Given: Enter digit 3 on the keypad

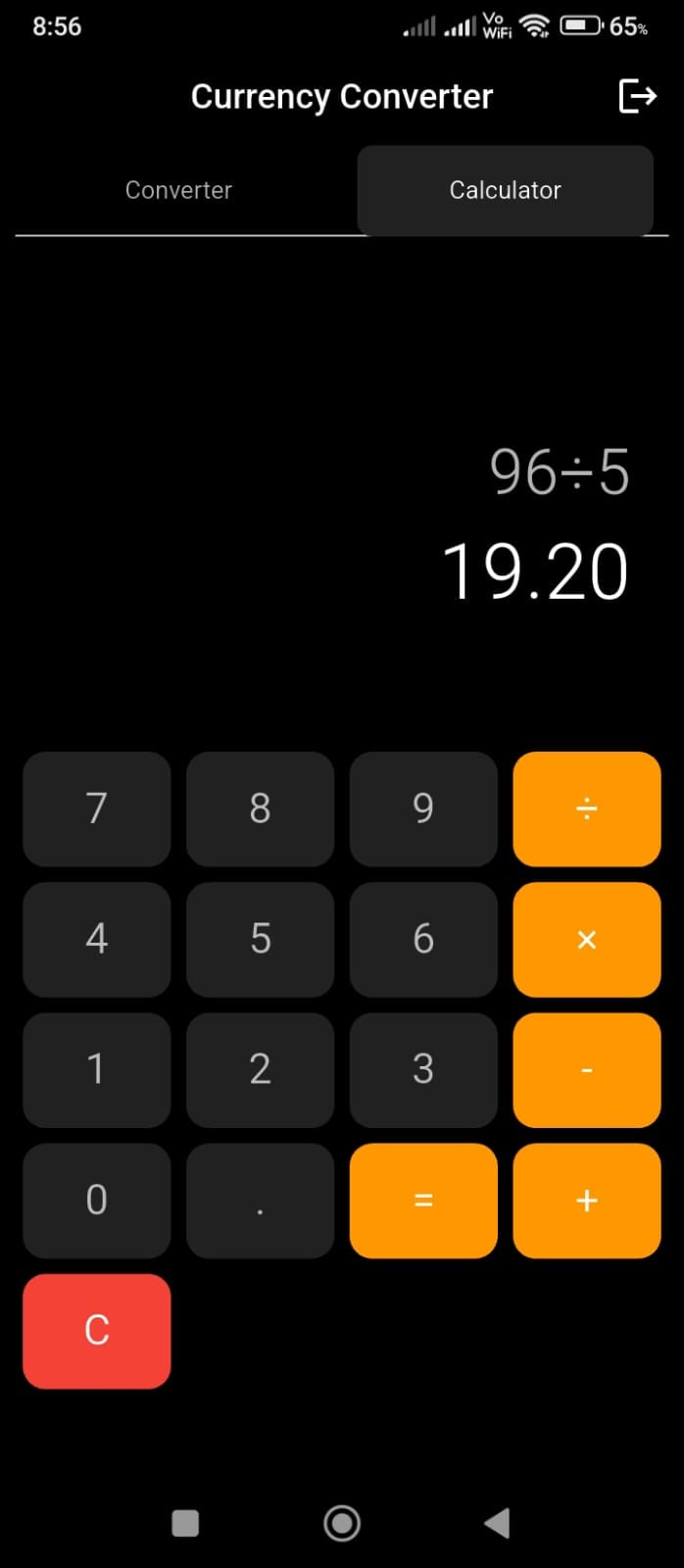Looking at the screenshot, I should (x=423, y=1069).
